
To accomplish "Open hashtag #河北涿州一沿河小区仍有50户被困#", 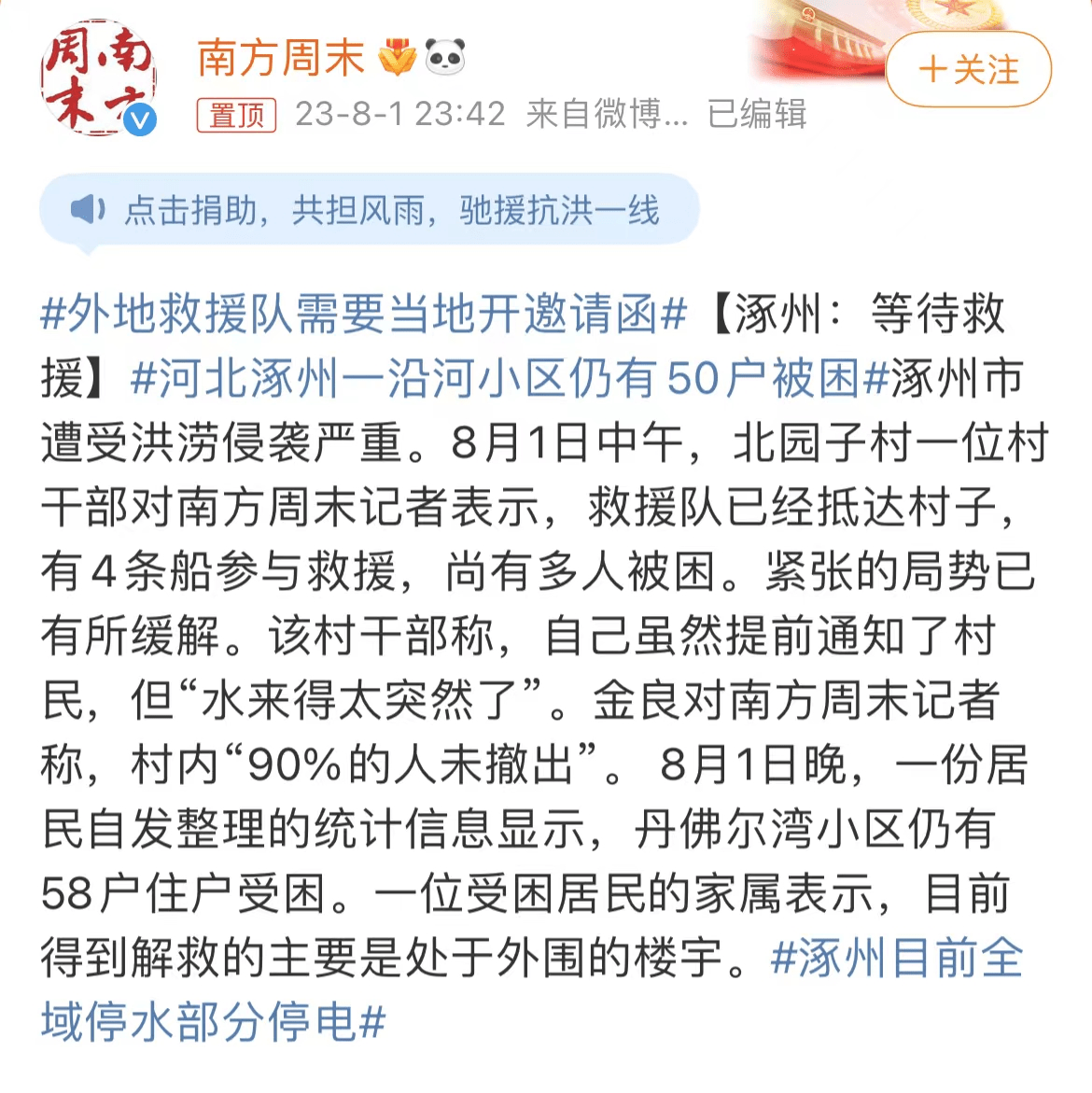I will click(510, 379).
